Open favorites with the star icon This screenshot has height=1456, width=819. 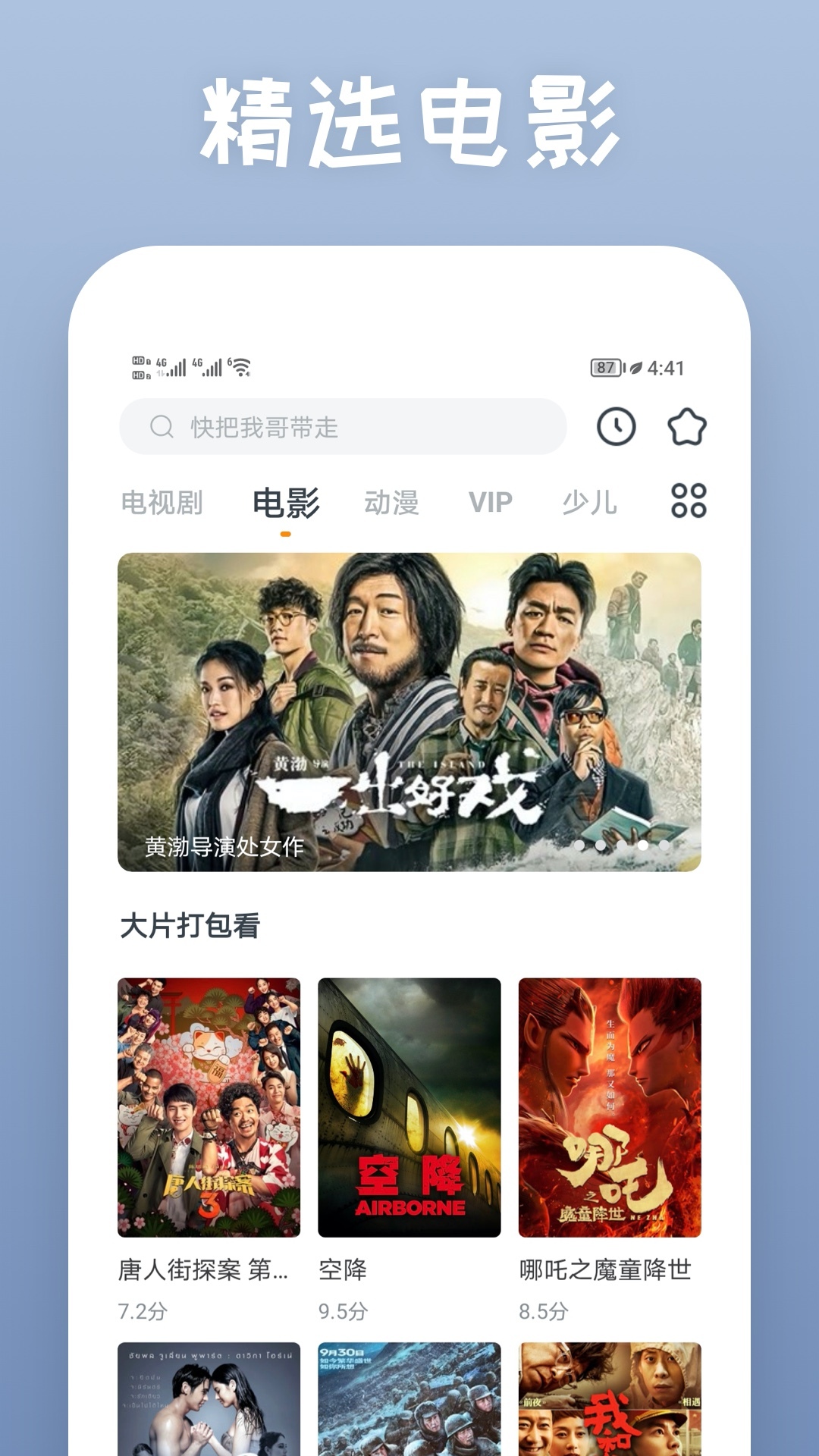688,427
